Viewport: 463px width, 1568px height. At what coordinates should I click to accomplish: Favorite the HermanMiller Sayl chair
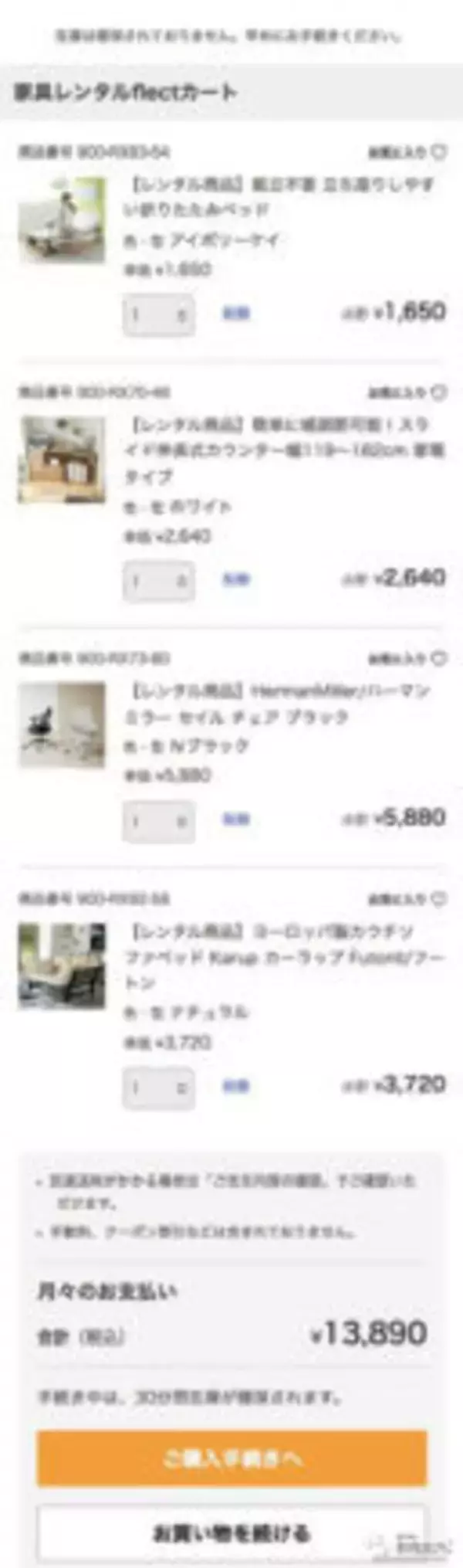(x=407, y=659)
